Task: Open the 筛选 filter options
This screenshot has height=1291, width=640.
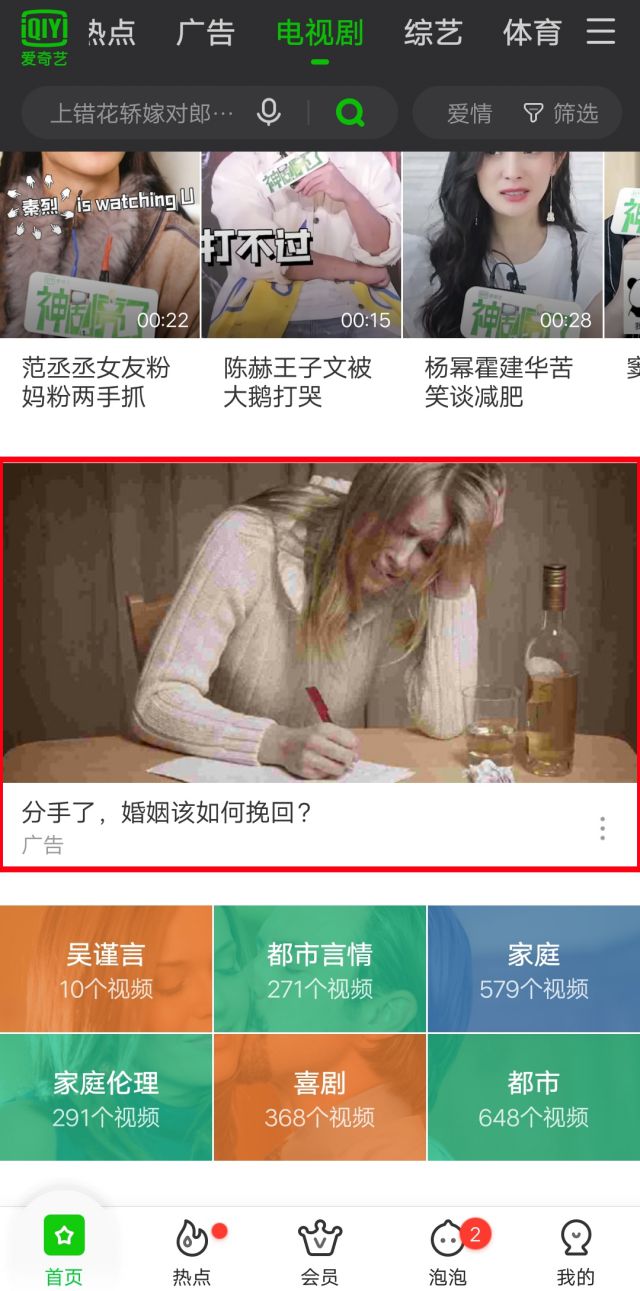Action: [x=562, y=114]
